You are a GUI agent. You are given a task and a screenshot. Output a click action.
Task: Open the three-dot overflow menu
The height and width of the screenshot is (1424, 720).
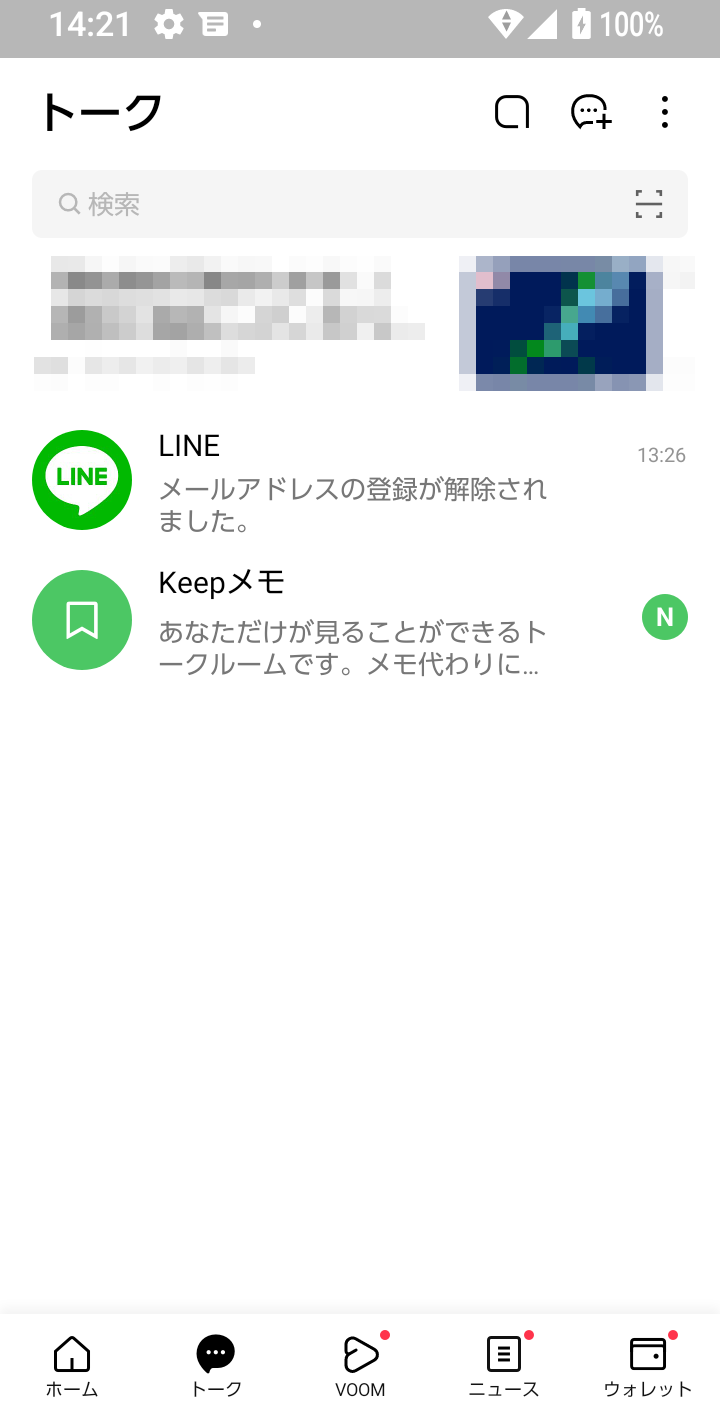point(665,112)
